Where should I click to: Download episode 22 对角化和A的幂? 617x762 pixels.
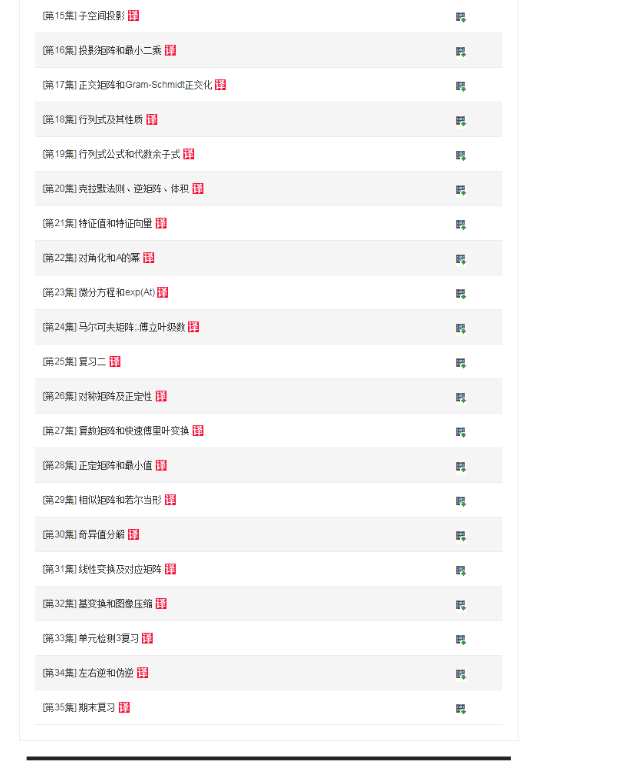[460, 258]
